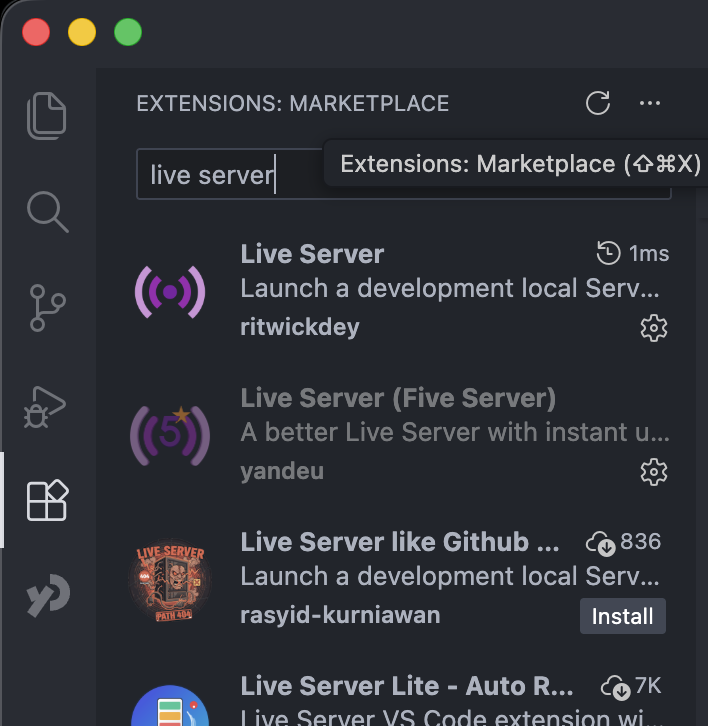Close the window with red button

36,32
